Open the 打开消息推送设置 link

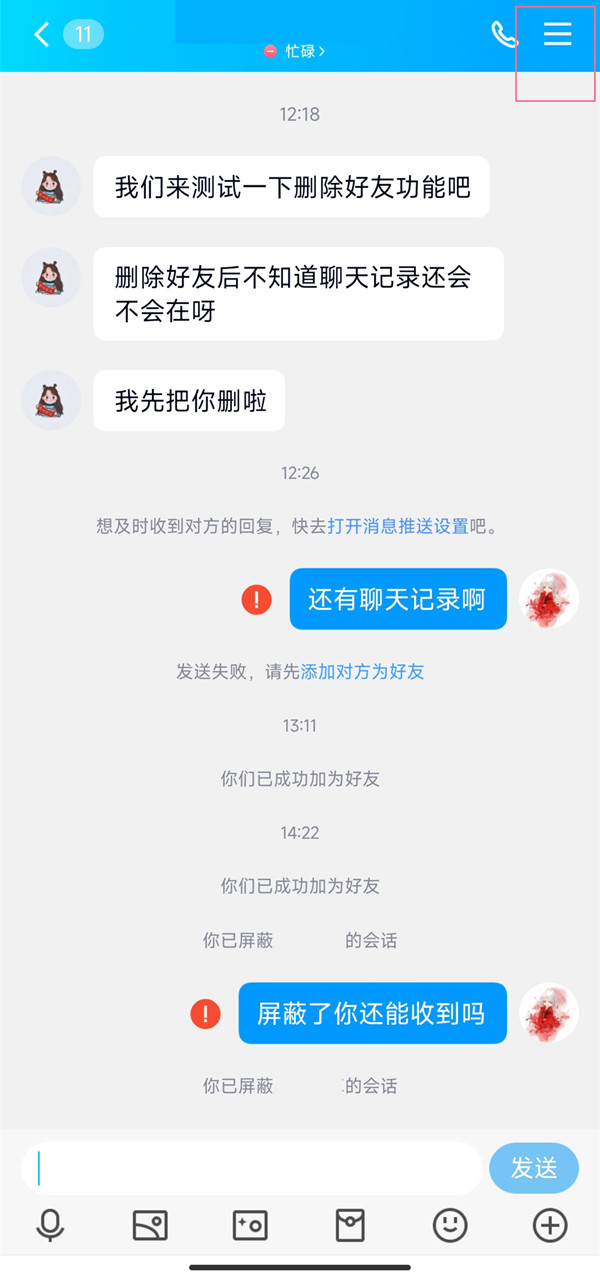point(398,526)
